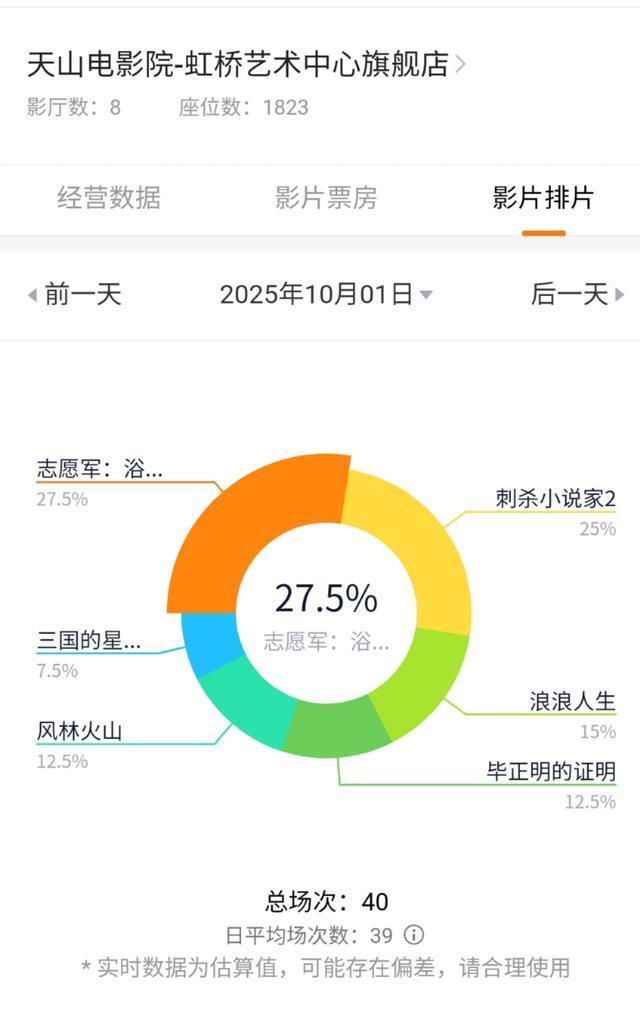Go to 前一天 (previous day)
This screenshot has height=1029, width=640.
(75, 295)
